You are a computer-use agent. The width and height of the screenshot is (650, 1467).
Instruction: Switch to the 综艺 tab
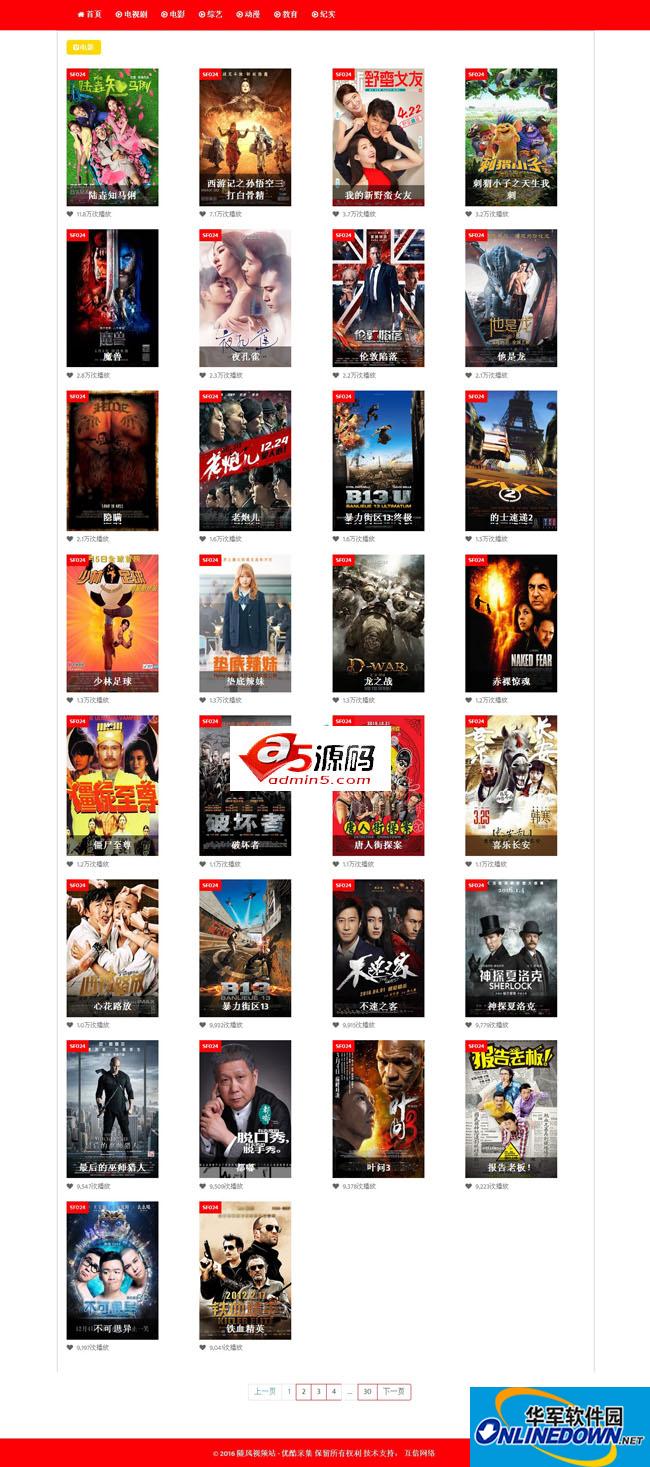pyautogui.click(x=214, y=15)
